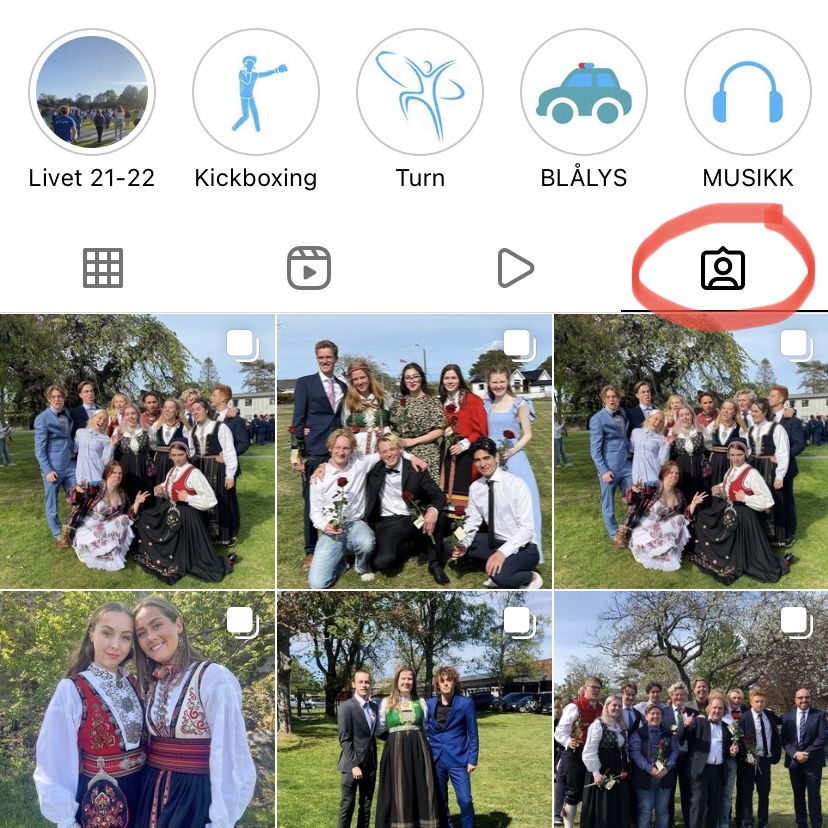The image size is (828, 828).
Task: Switch to the posts grid tab
Action: coord(103,268)
